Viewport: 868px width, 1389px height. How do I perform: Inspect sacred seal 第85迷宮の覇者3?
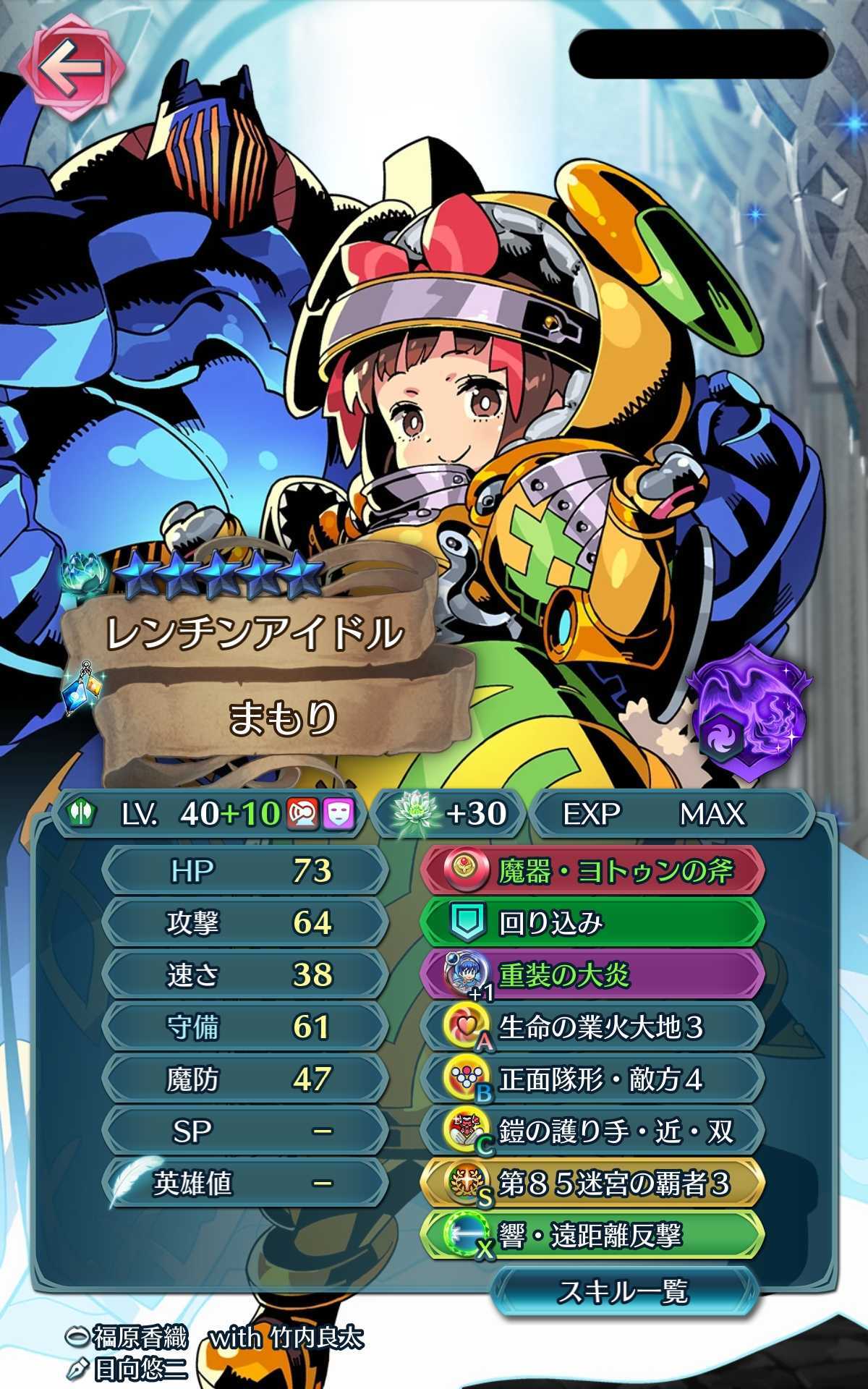(592, 1184)
